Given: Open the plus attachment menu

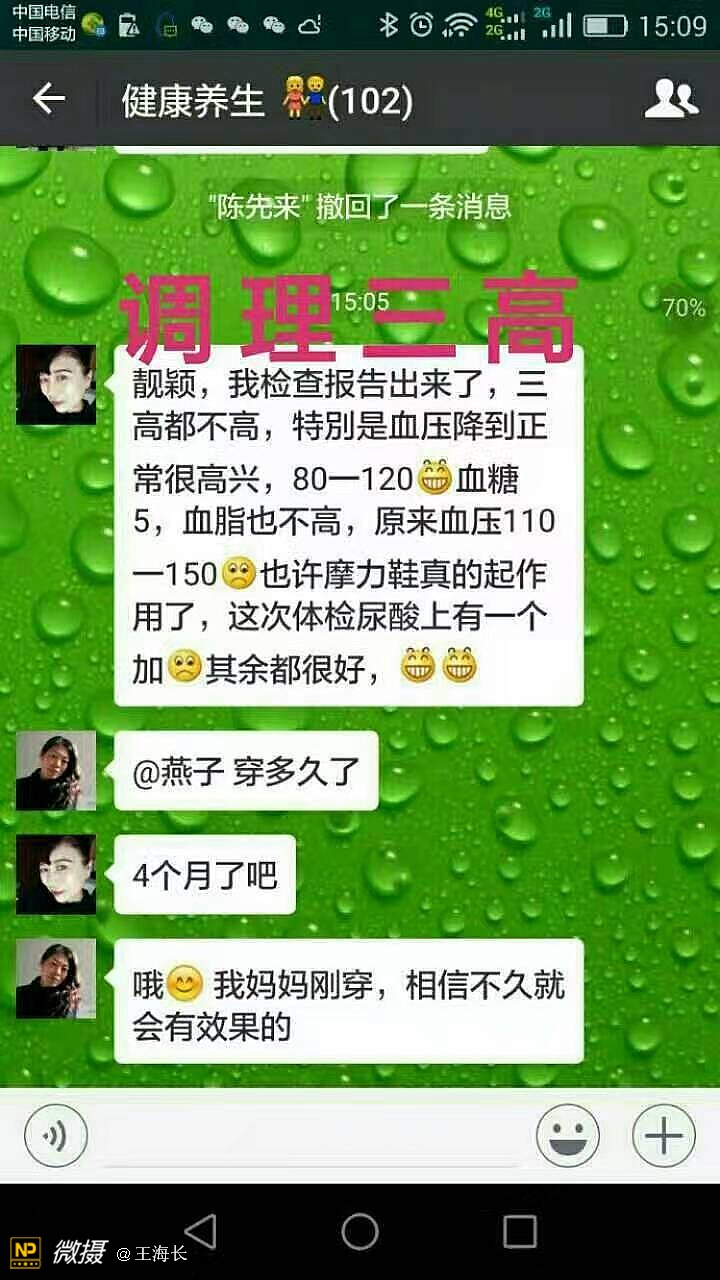Looking at the screenshot, I should click(663, 1136).
